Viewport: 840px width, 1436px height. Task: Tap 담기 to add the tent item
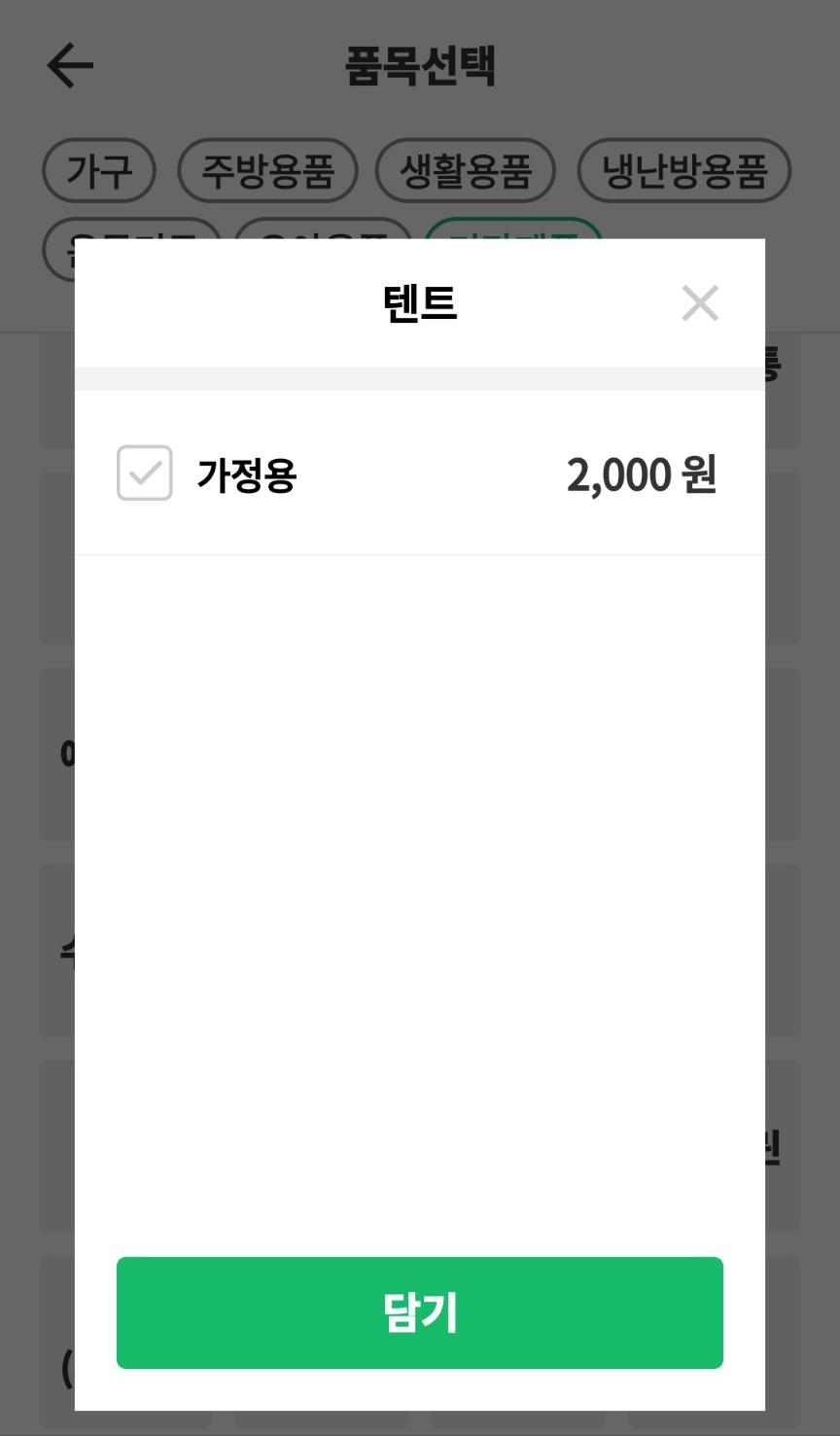click(x=419, y=1313)
